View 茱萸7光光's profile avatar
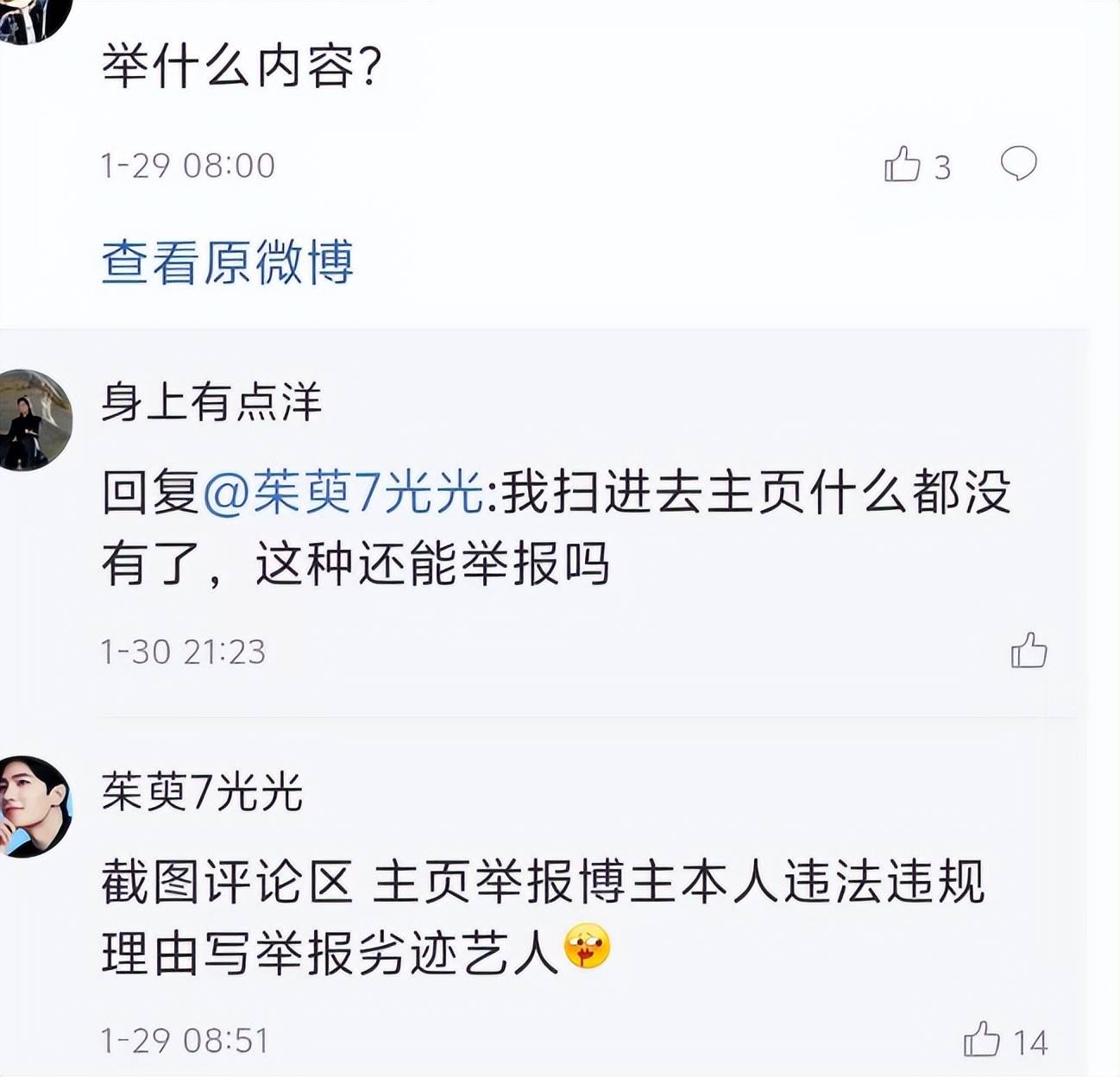The height and width of the screenshot is (1077, 1120). tap(35, 807)
